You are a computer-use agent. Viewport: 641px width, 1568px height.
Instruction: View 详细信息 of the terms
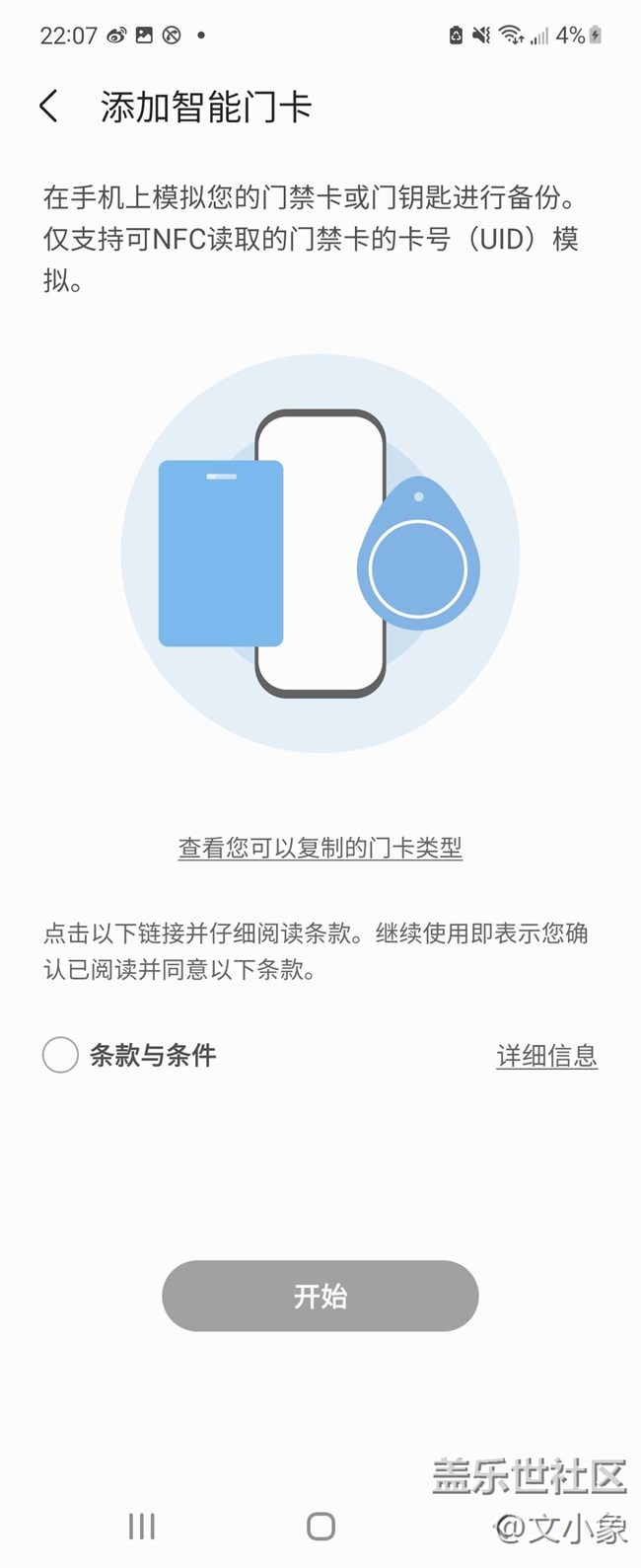coord(546,1056)
